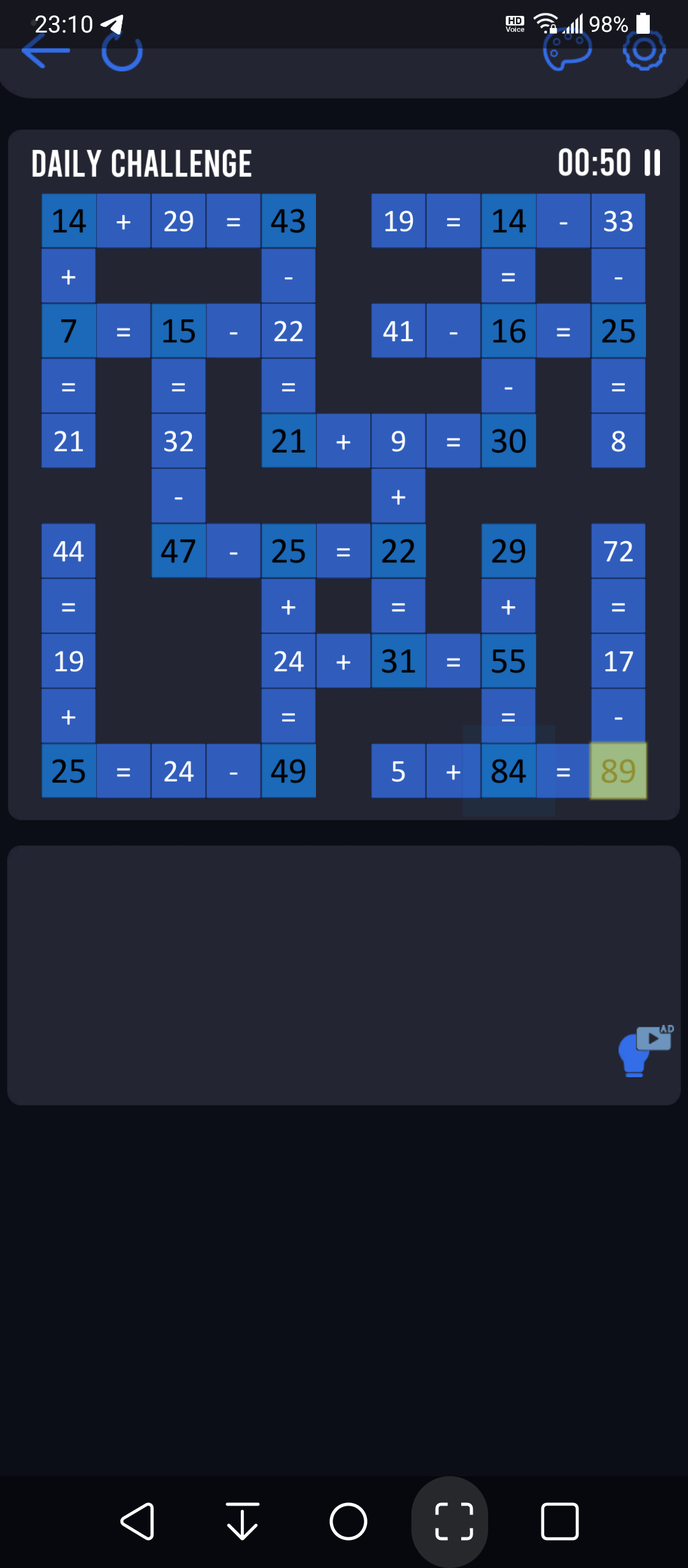Open the color theme palette

pyautogui.click(x=567, y=51)
